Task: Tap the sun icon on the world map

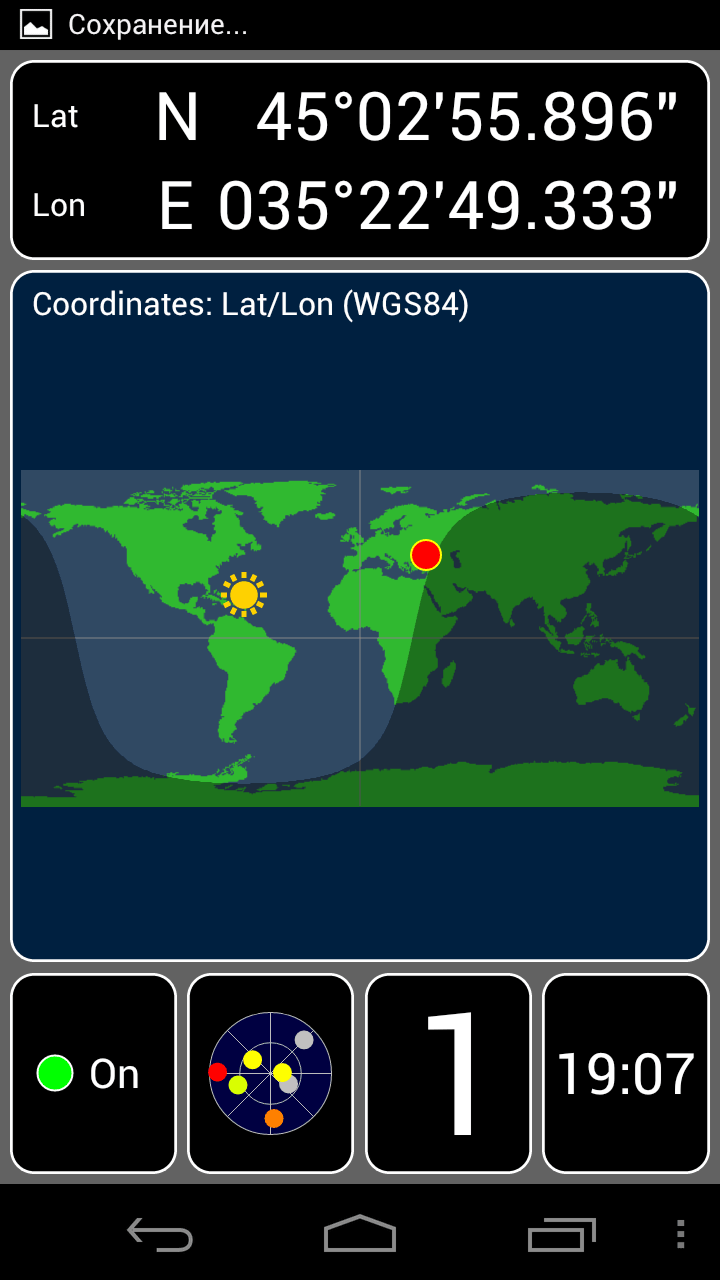Action: [x=243, y=595]
